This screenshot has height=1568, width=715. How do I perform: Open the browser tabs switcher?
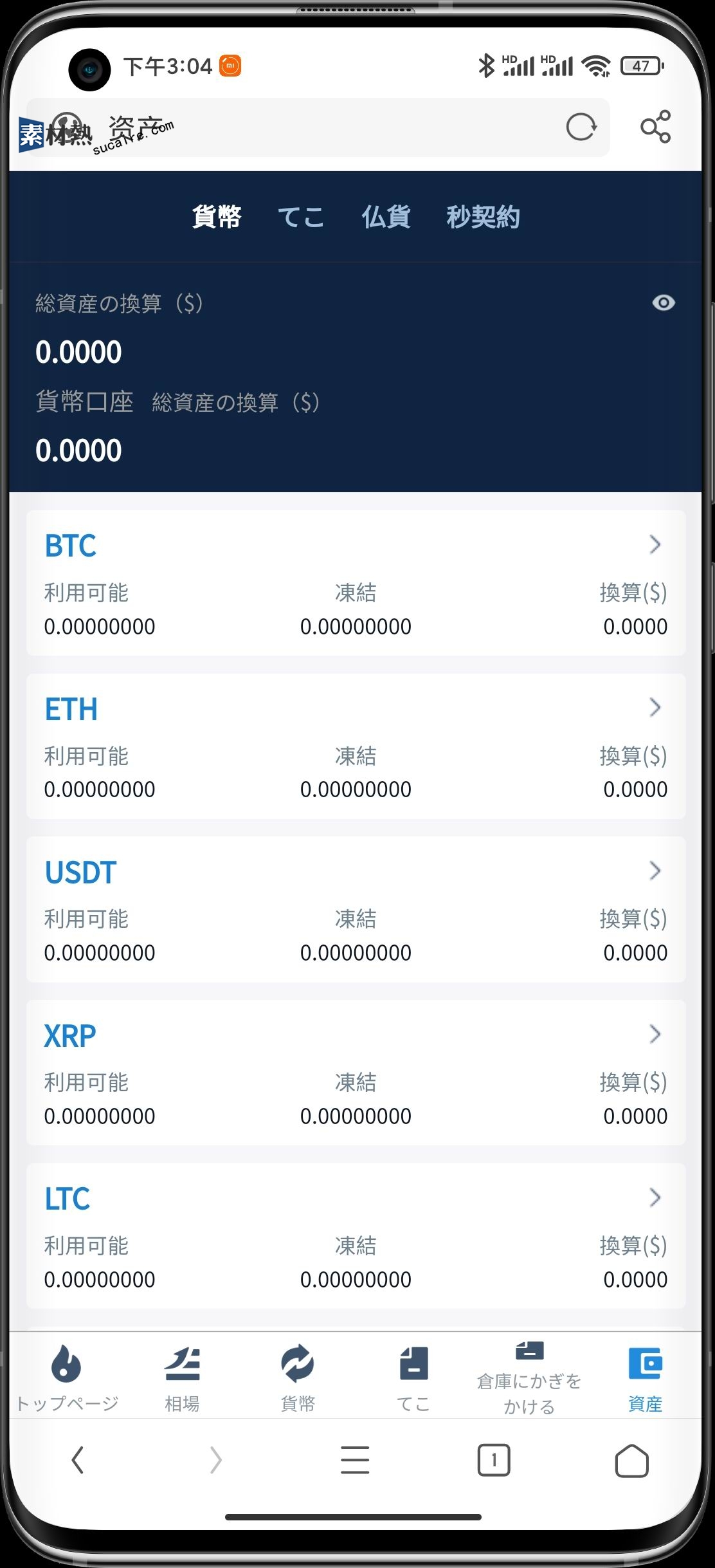pos(494,1460)
